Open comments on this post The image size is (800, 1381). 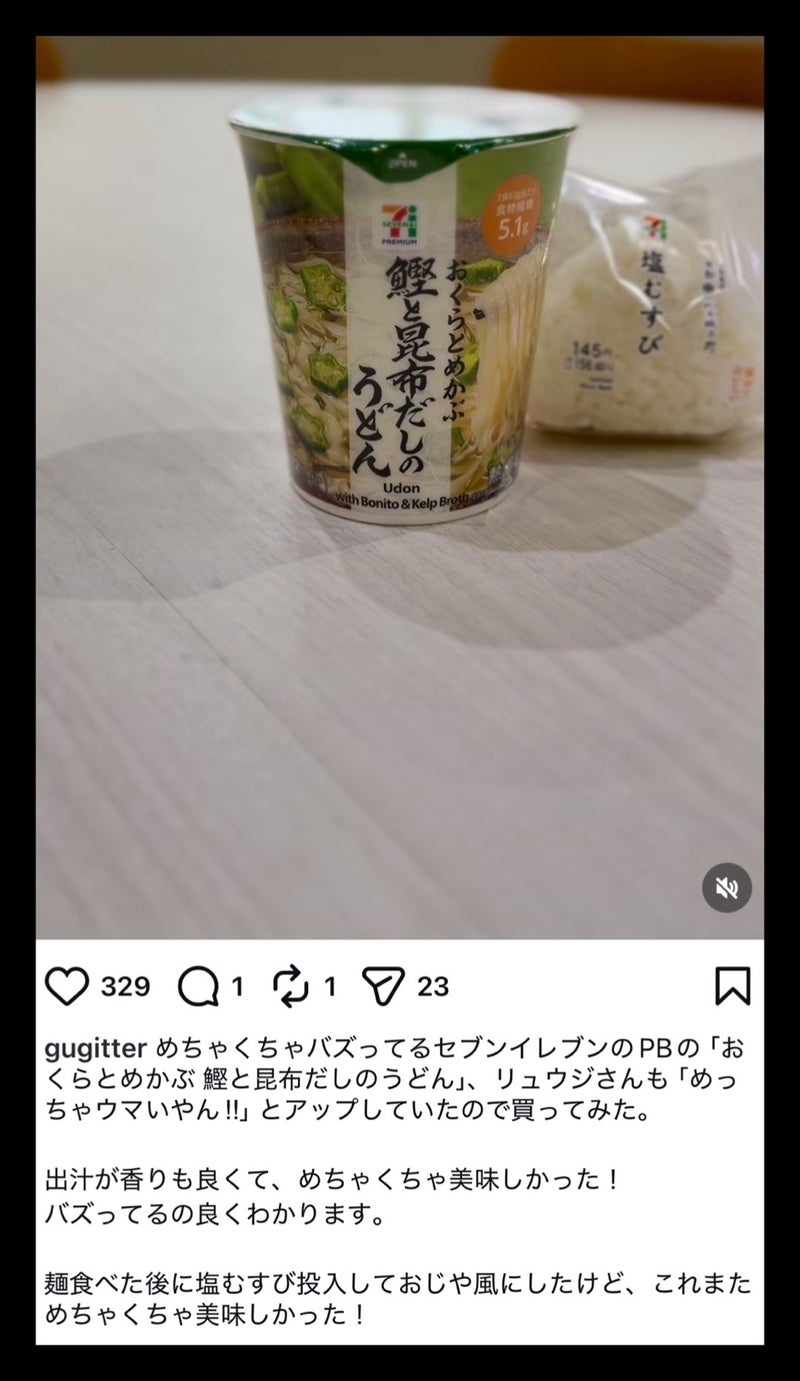[198, 987]
